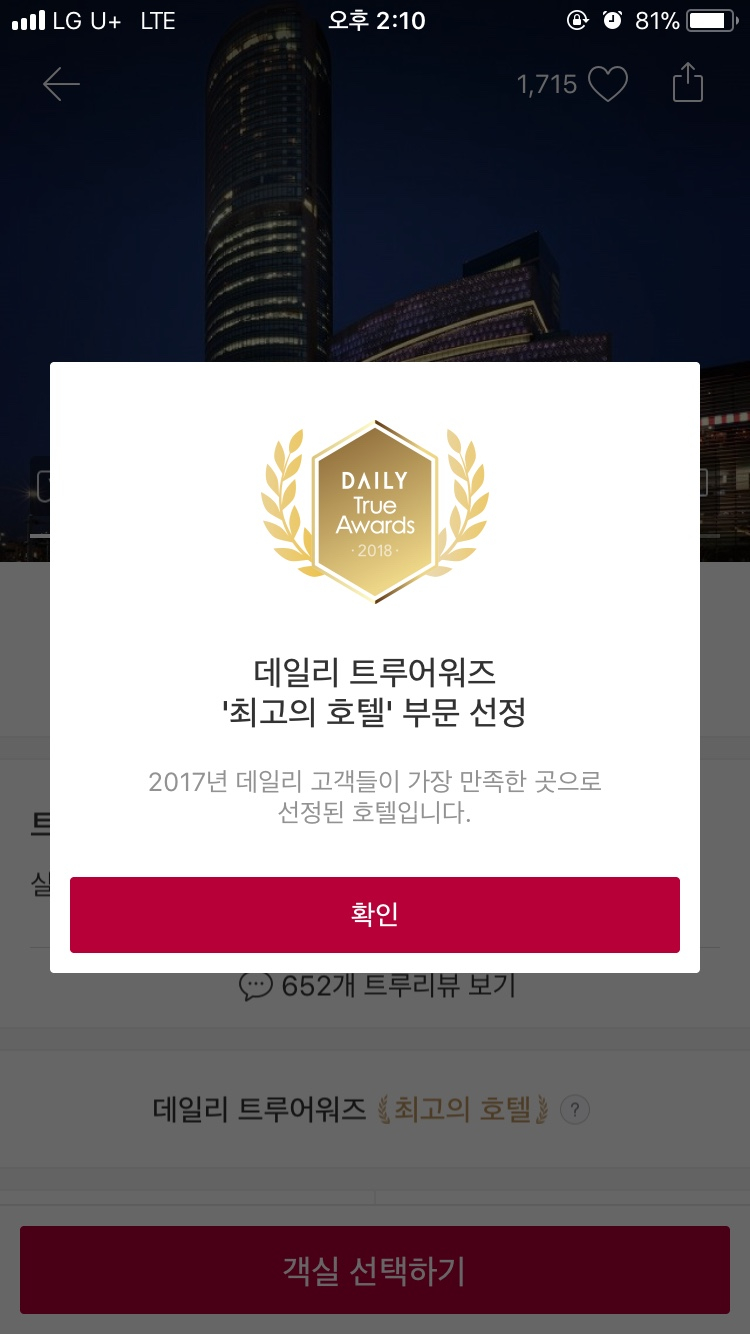
Task: Share this hotel page
Action: click(x=688, y=83)
